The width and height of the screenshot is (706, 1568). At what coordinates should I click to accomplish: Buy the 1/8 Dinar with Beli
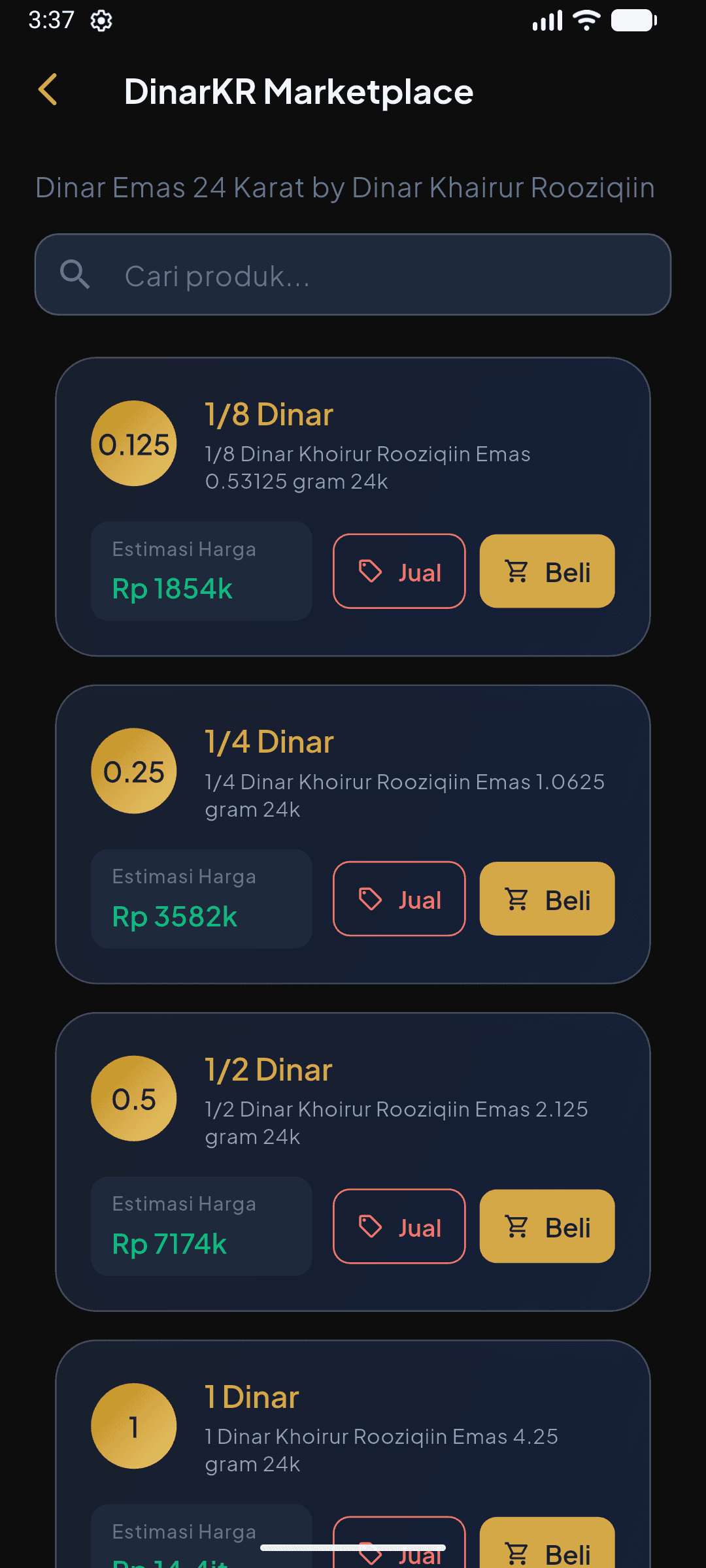coord(546,572)
